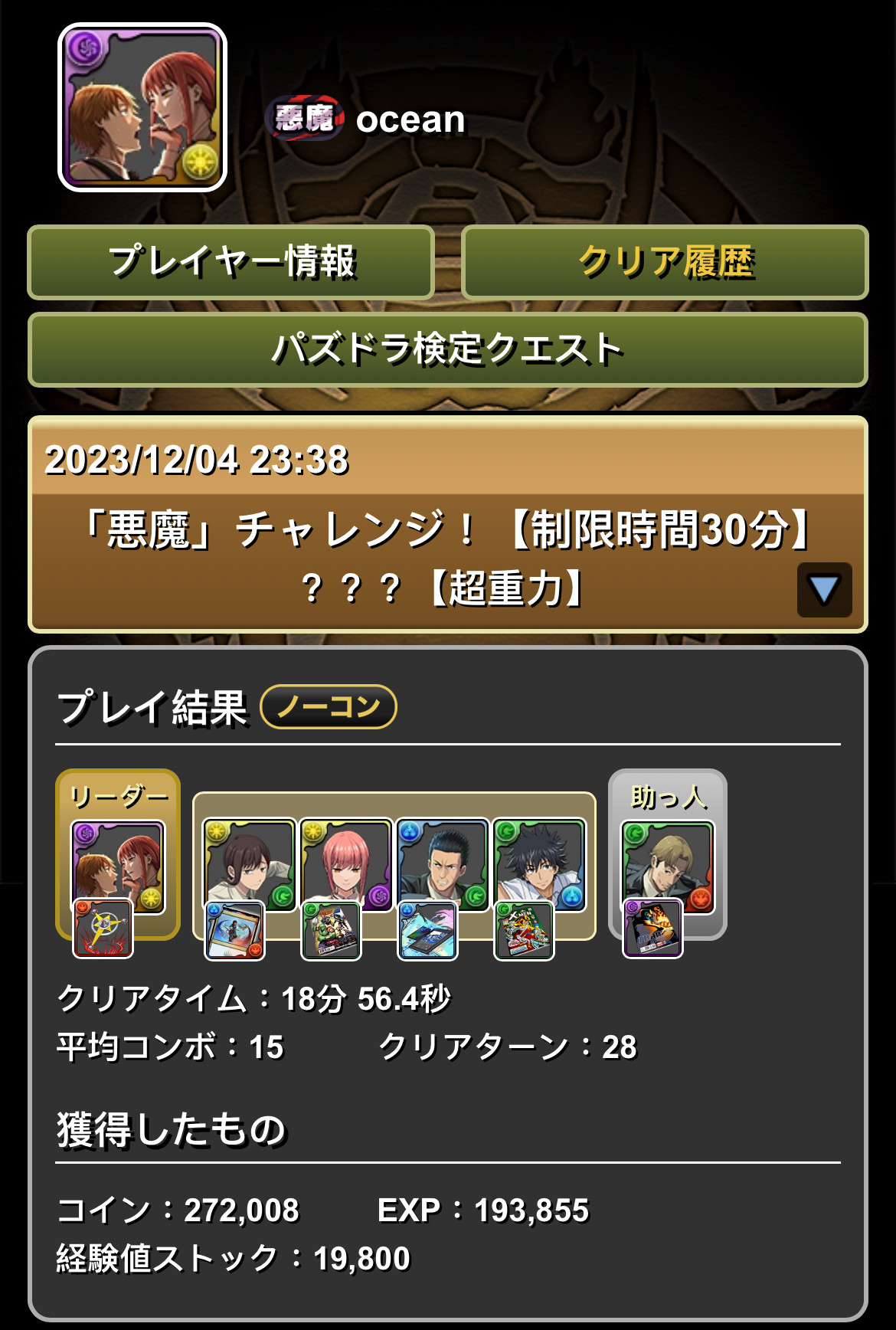Expand the dungeon dropdown arrow
896x1330 pixels.
click(x=824, y=590)
